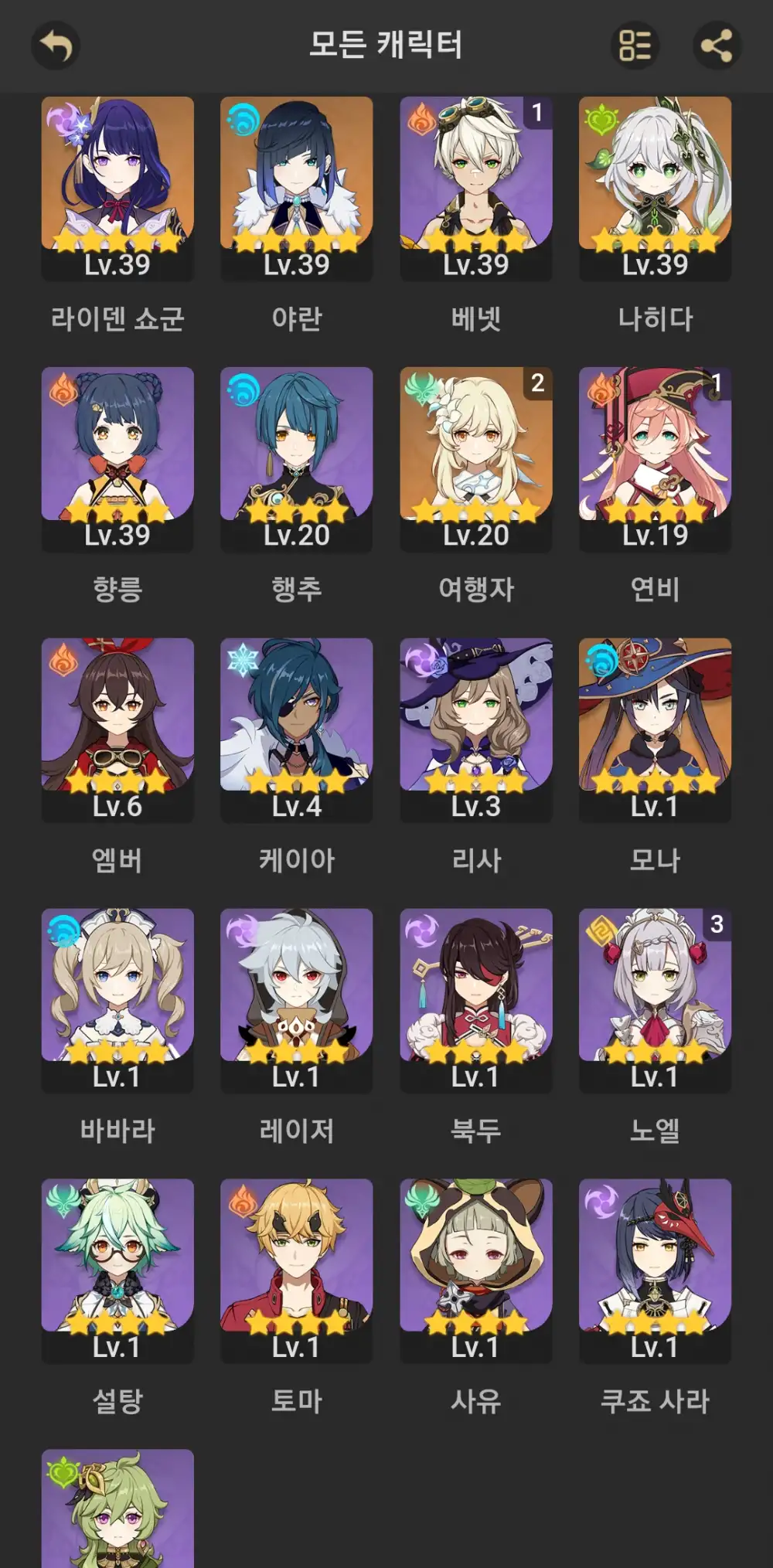773x1568 pixels.
Task: Open 케이아 character card
Action: point(297,729)
